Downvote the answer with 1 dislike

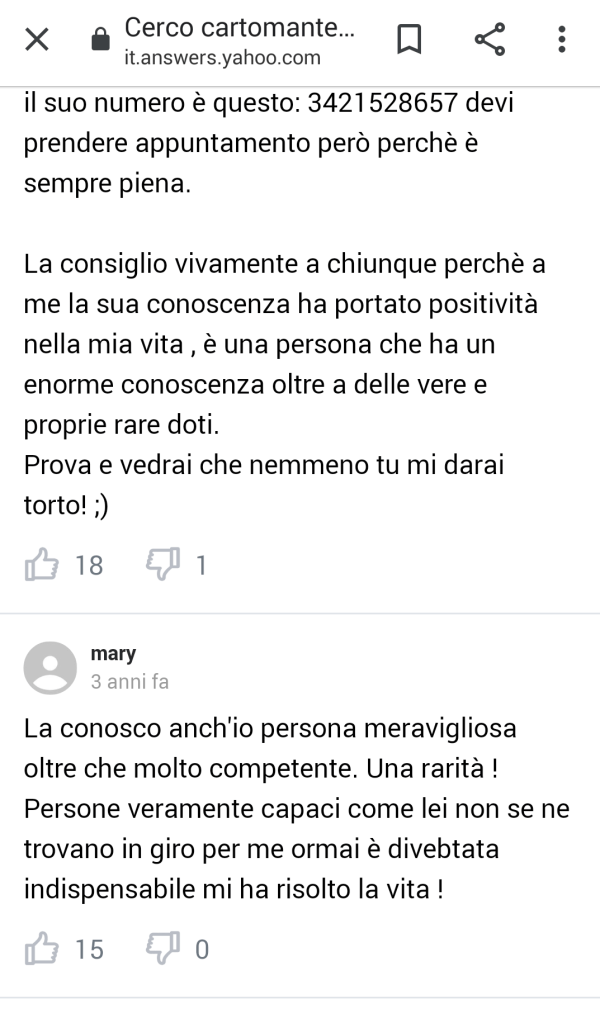[161, 565]
